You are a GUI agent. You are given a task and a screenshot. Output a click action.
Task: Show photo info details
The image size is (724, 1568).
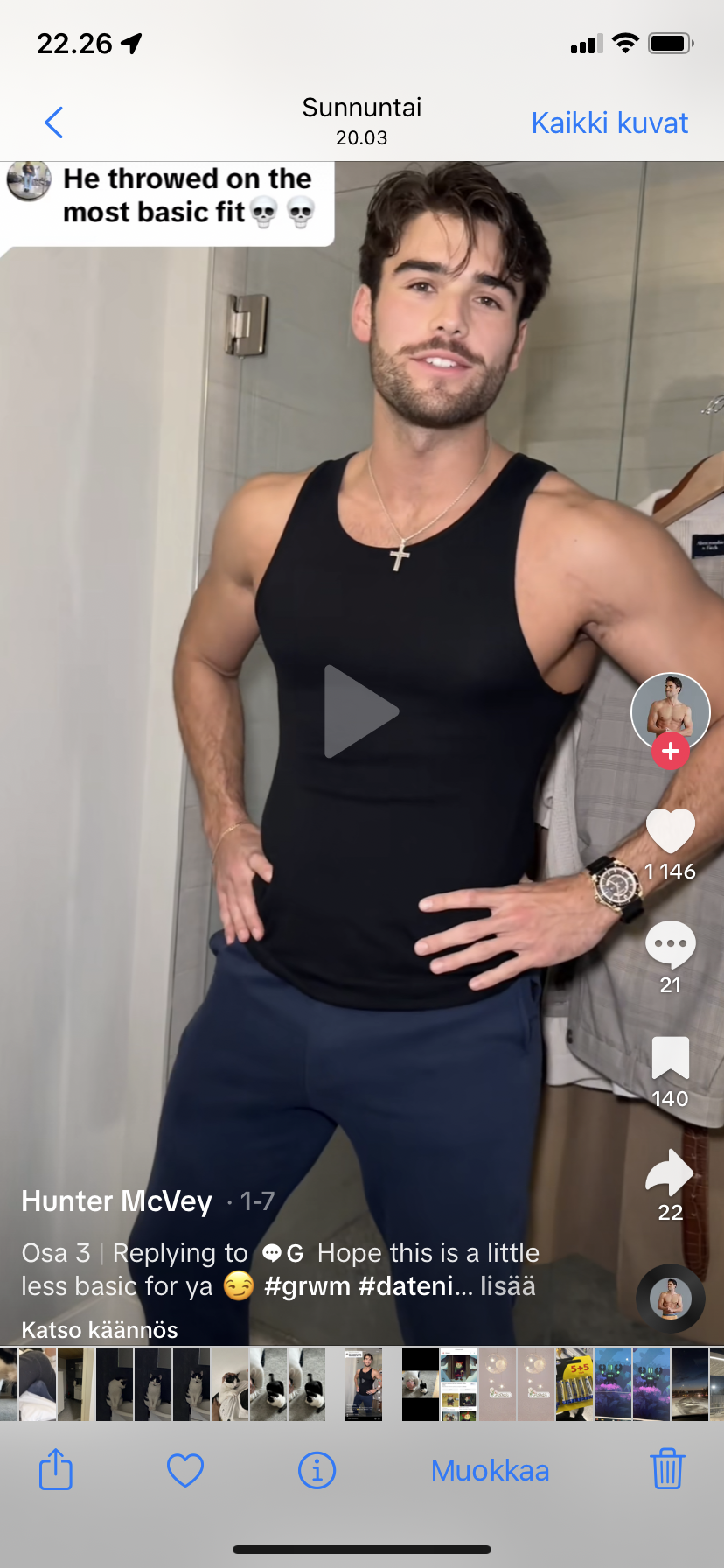[x=317, y=1470]
